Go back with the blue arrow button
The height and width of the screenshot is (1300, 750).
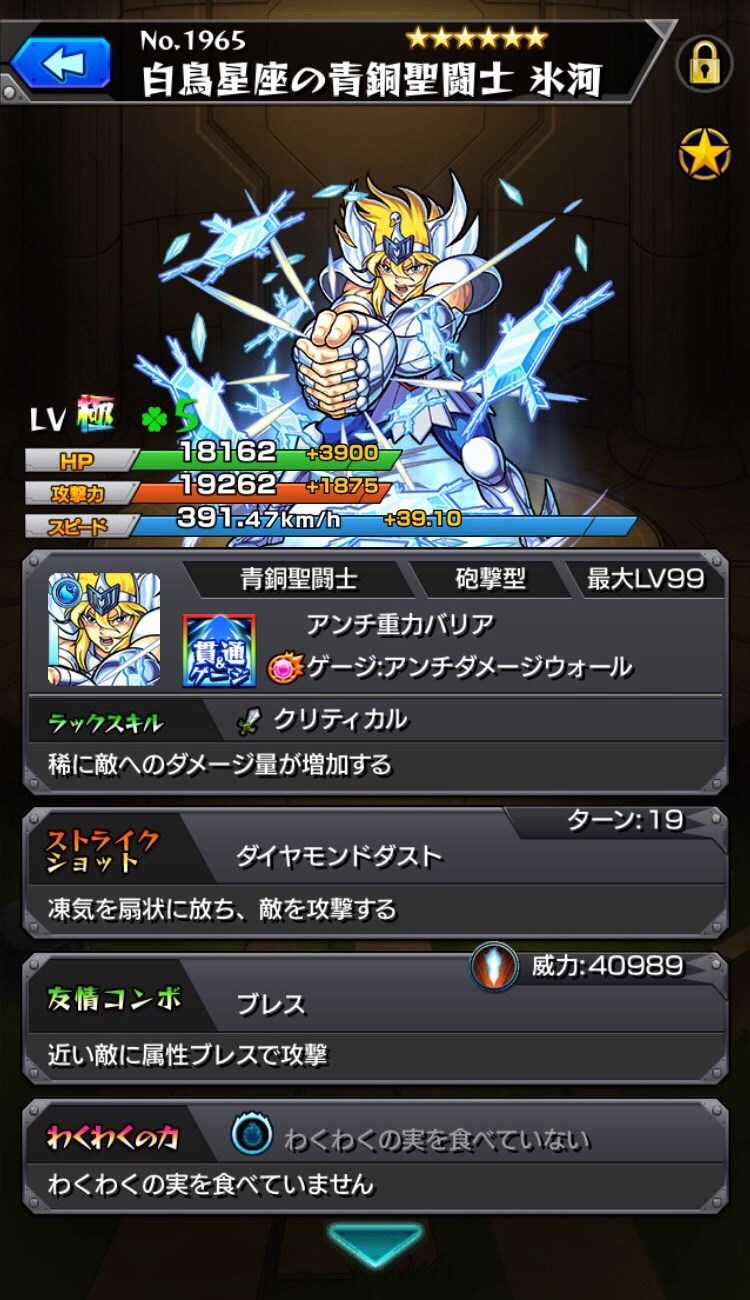click(62, 62)
